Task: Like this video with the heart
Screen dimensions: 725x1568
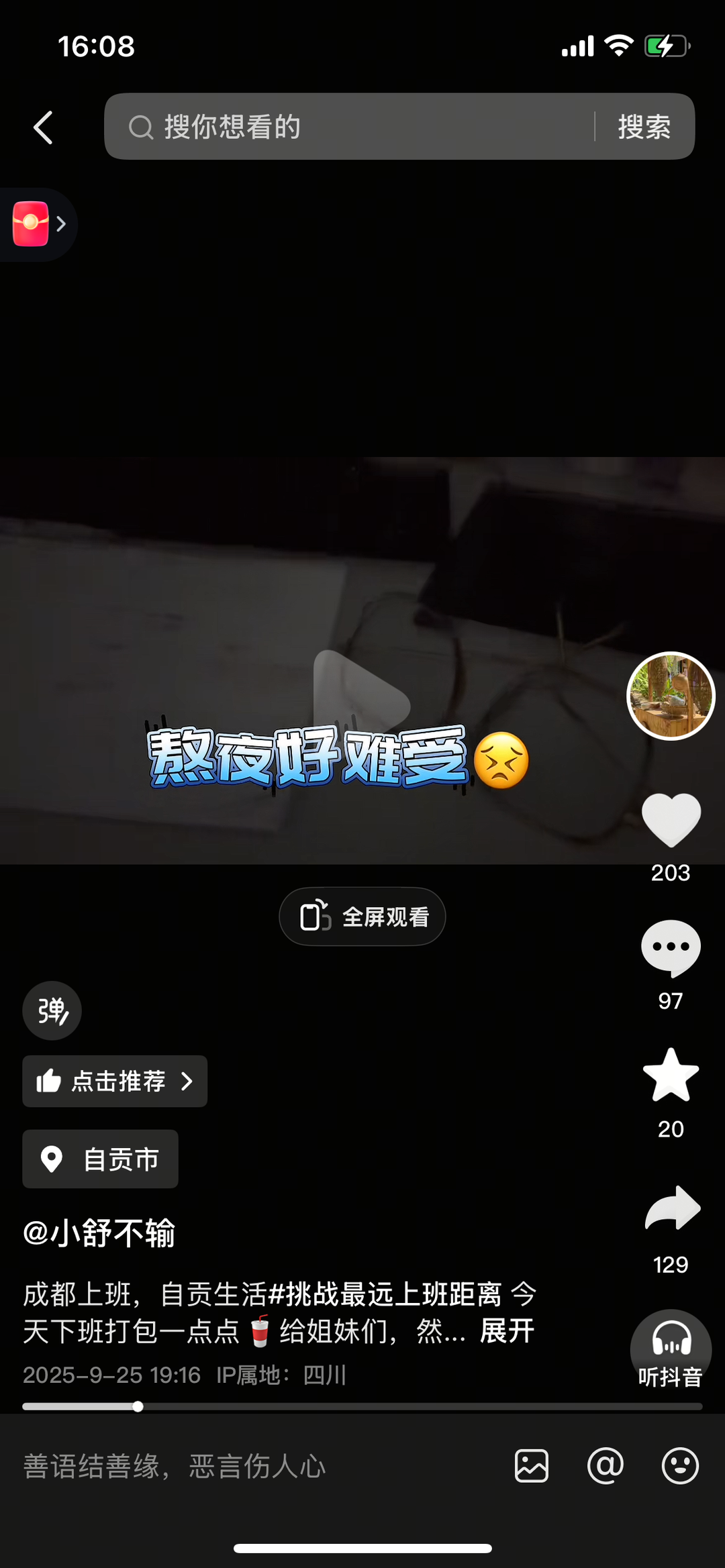Action: coord(671,819)
